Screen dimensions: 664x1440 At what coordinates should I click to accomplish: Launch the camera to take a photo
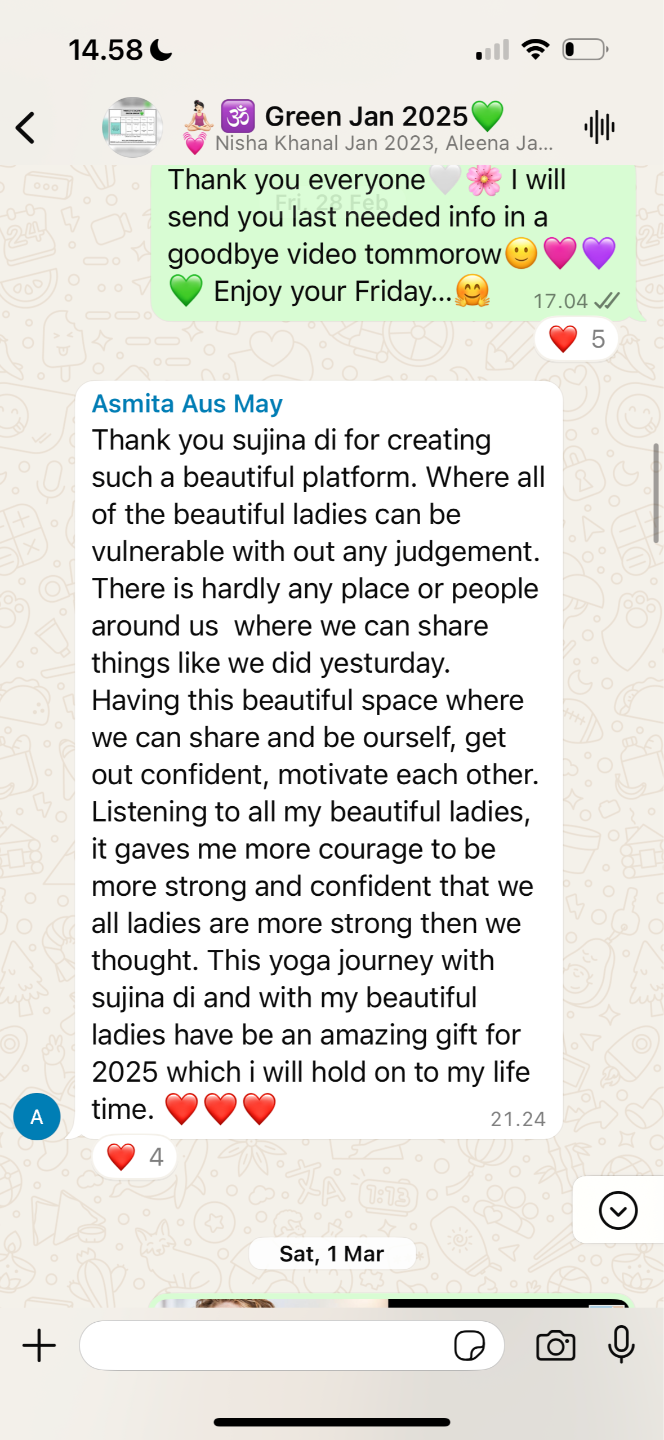(x=555, y=1345)
